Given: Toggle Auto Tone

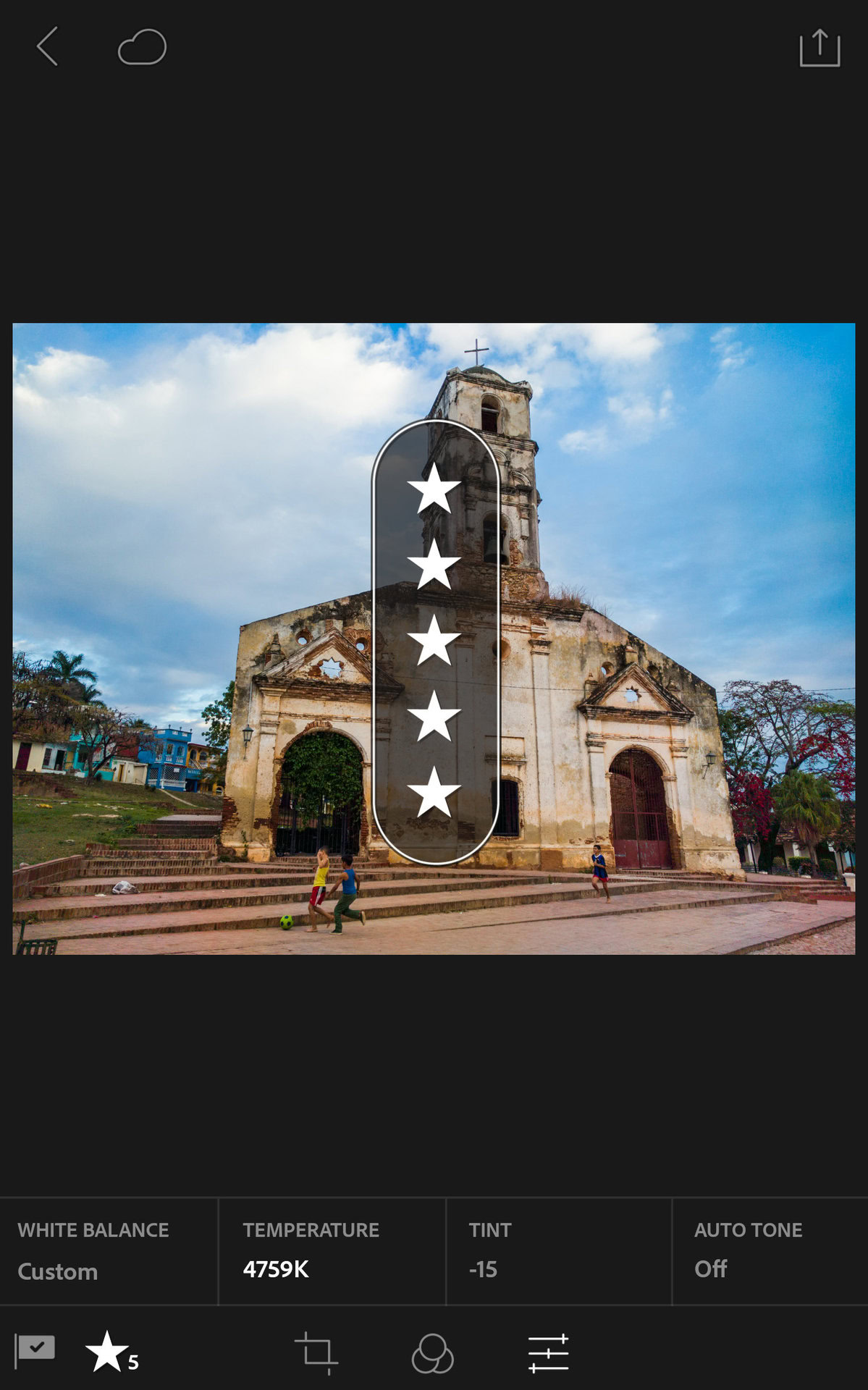Looking at the screenshot, I should pyautogui.click(x=770, y=1251).
